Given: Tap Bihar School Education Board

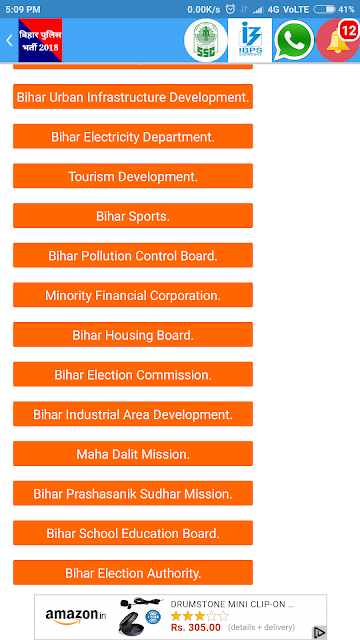Looking at the screenshot, I should tap(133, 533).
